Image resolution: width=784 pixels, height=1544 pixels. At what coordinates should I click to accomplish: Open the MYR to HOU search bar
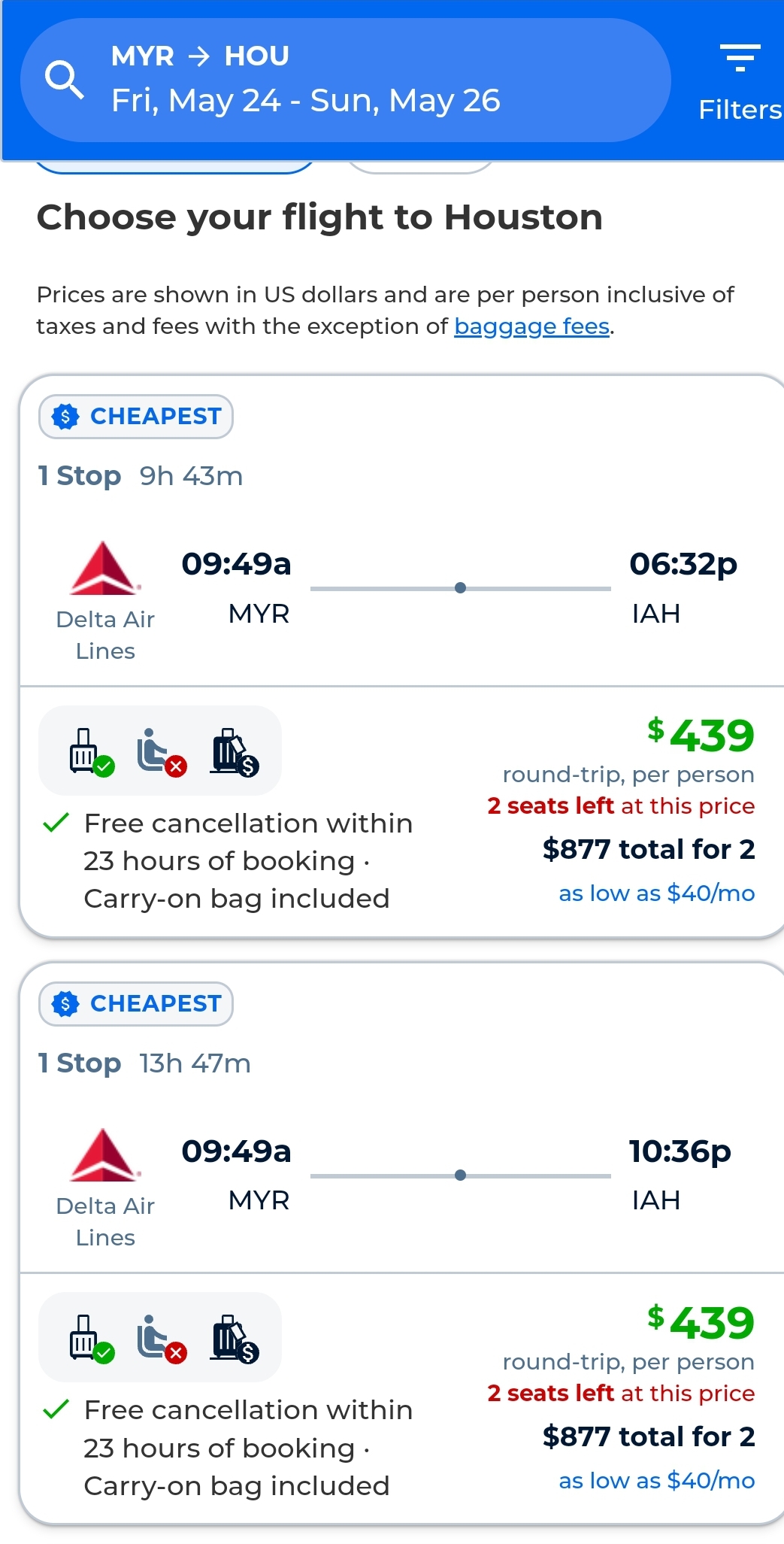pos(345,80)
